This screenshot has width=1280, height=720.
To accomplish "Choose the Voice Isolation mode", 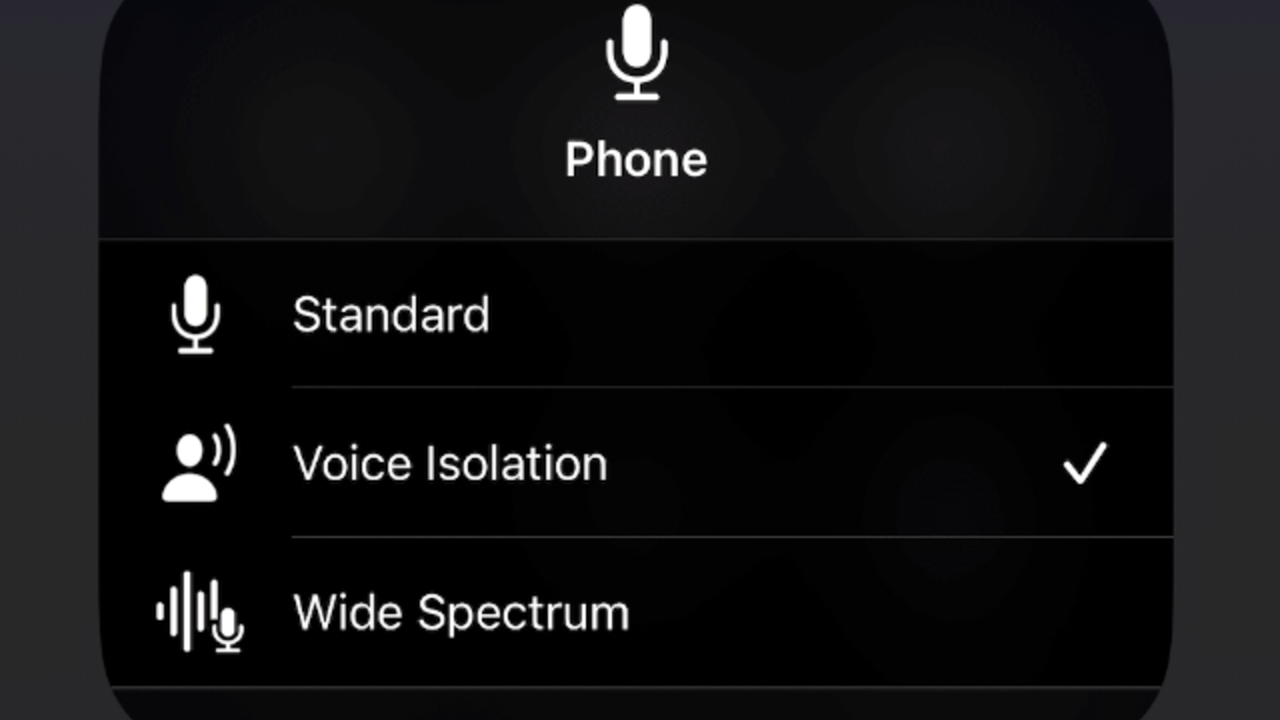I will tap(450, 464).
